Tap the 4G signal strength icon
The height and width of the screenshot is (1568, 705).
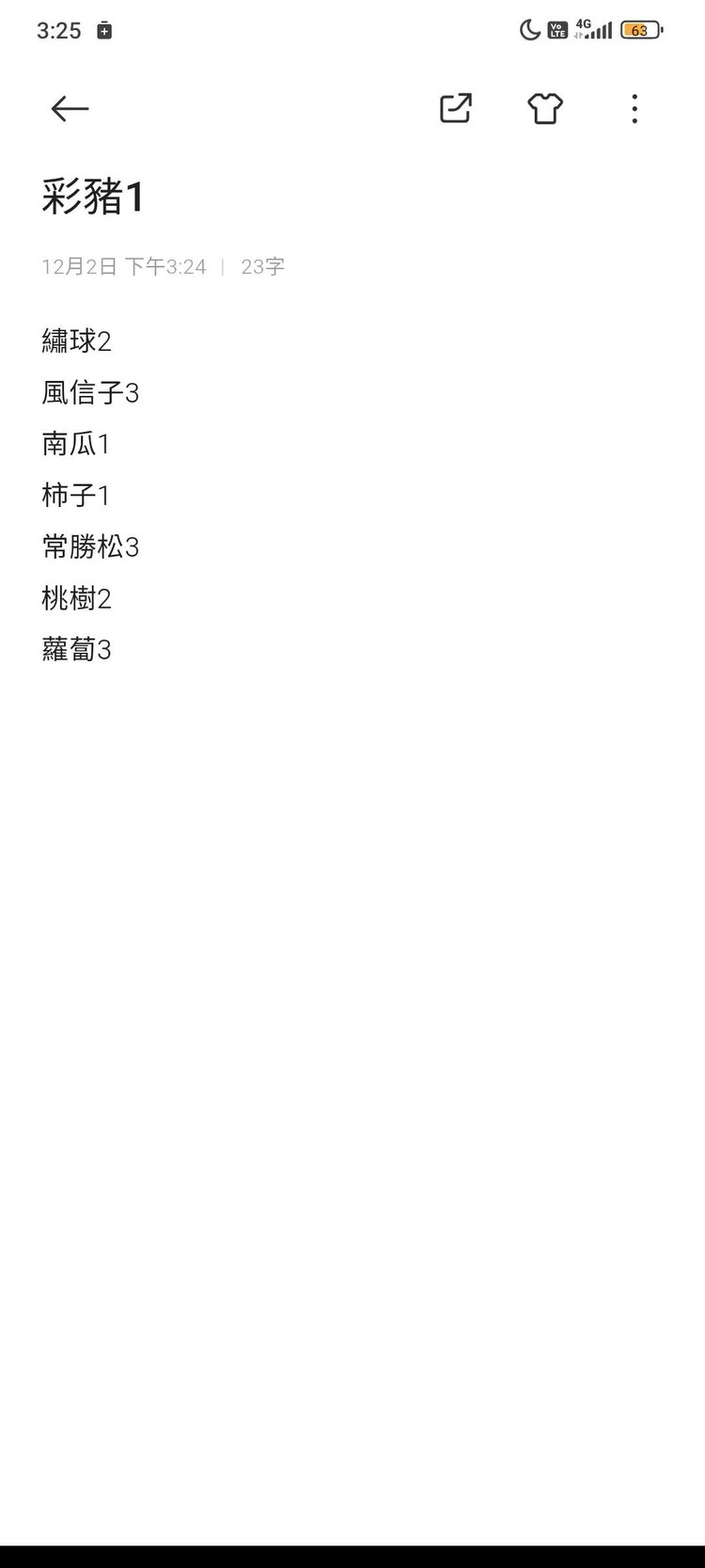pyautogui.click(x=595, y=29)
